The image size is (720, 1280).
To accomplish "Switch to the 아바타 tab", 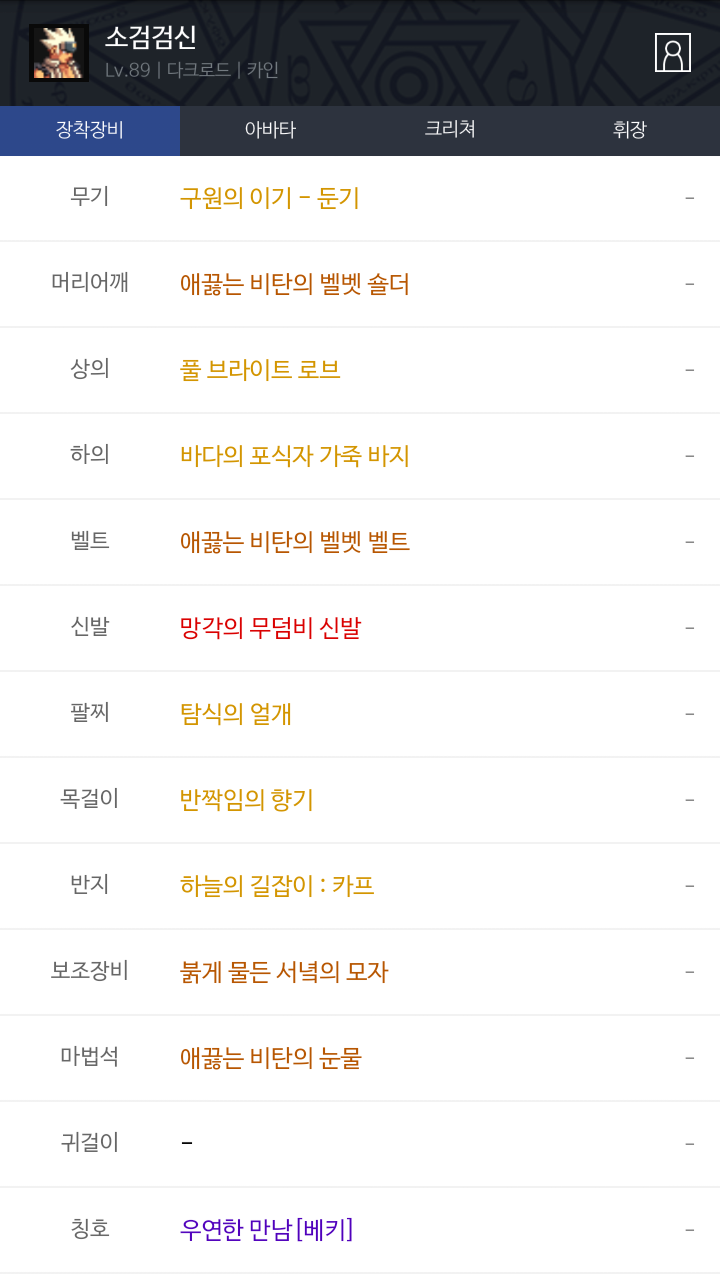I will point(270,130).
